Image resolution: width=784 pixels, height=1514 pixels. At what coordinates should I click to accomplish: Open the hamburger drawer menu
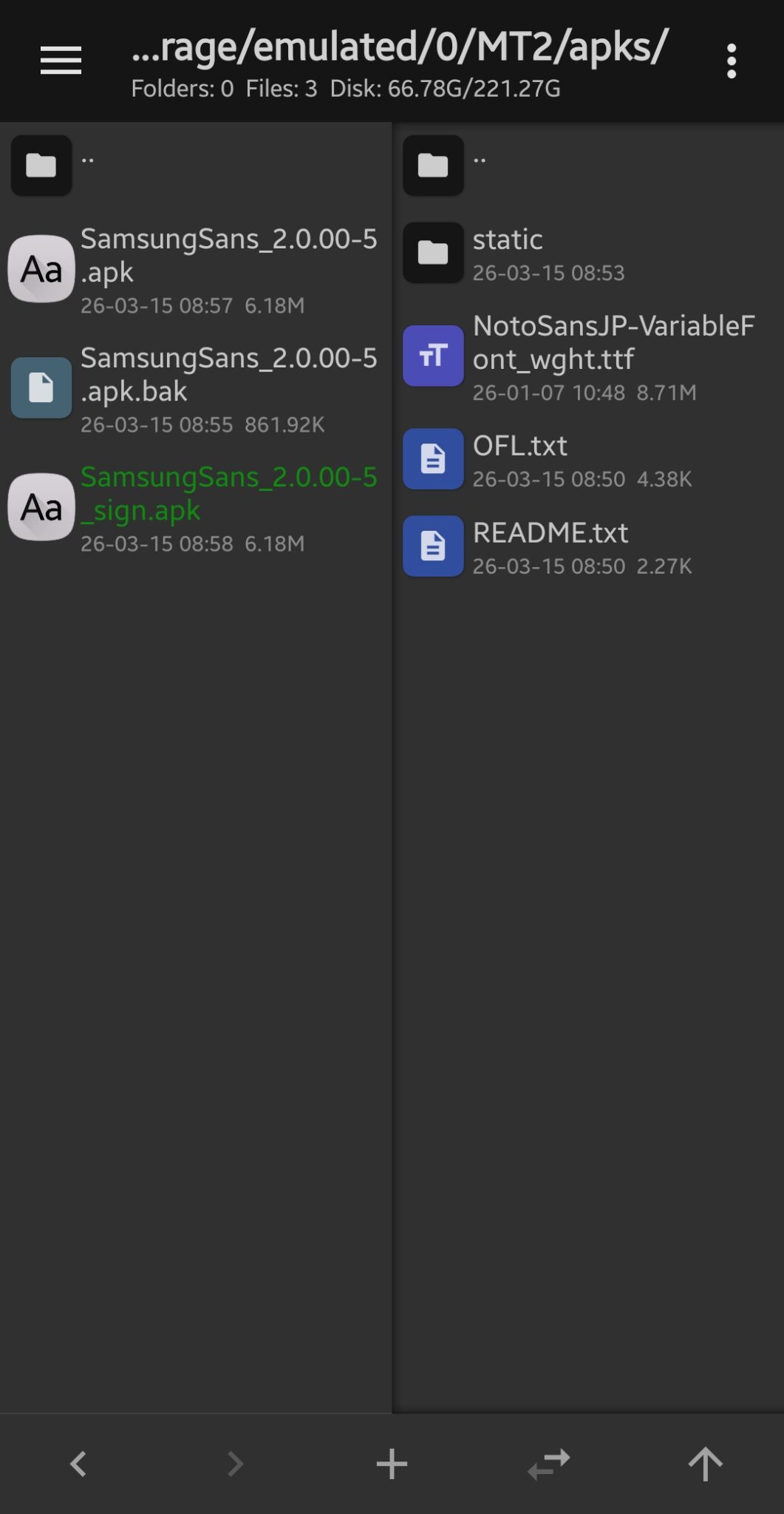(61, 61)
